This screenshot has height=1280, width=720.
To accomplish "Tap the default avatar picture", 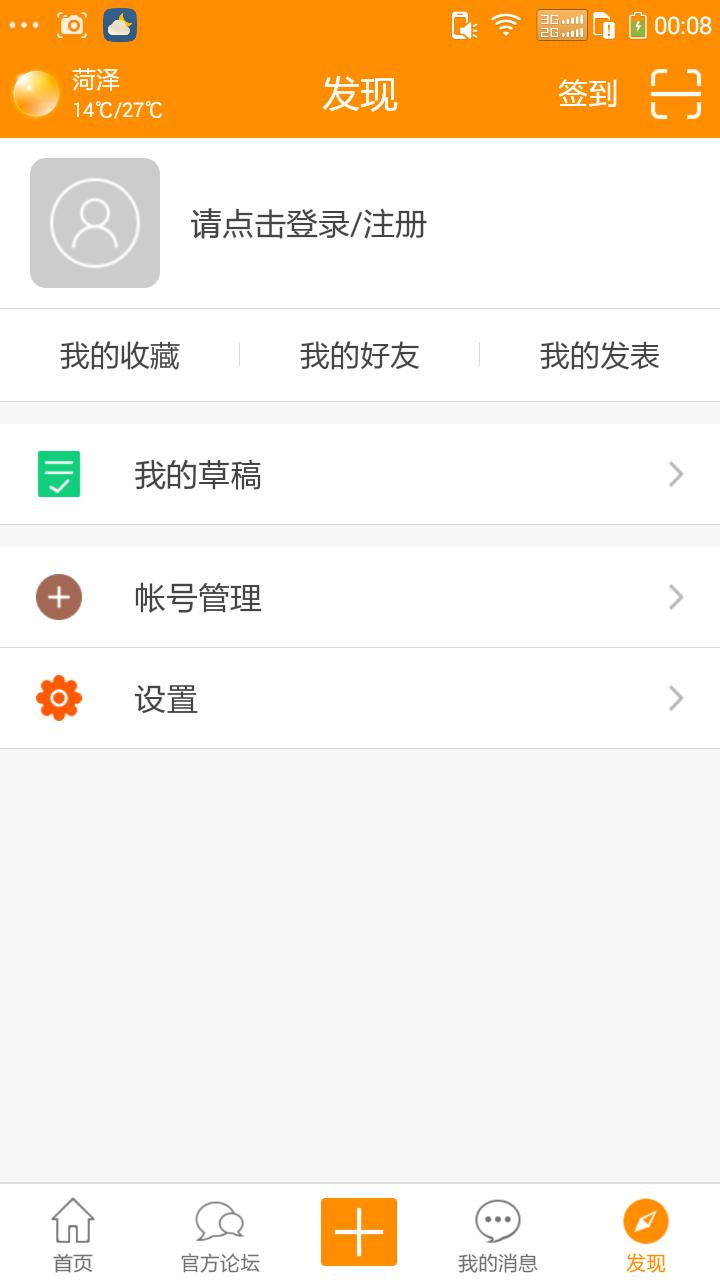I will (x=95, y=223).
